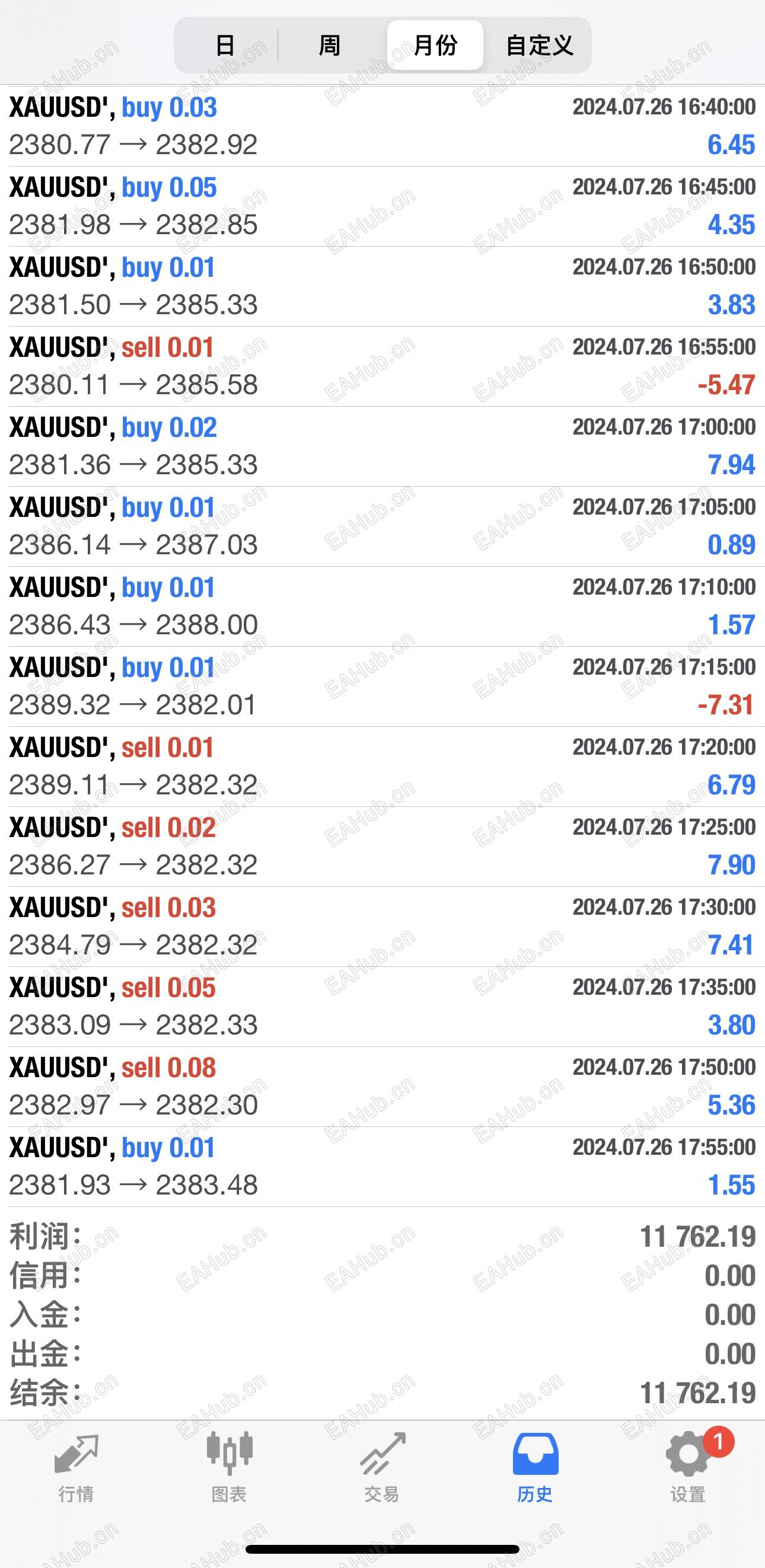The width and height of the screenshot is (765, 1568).
Task: Open the 行情 quotes tab
Action: (76, 1468)
